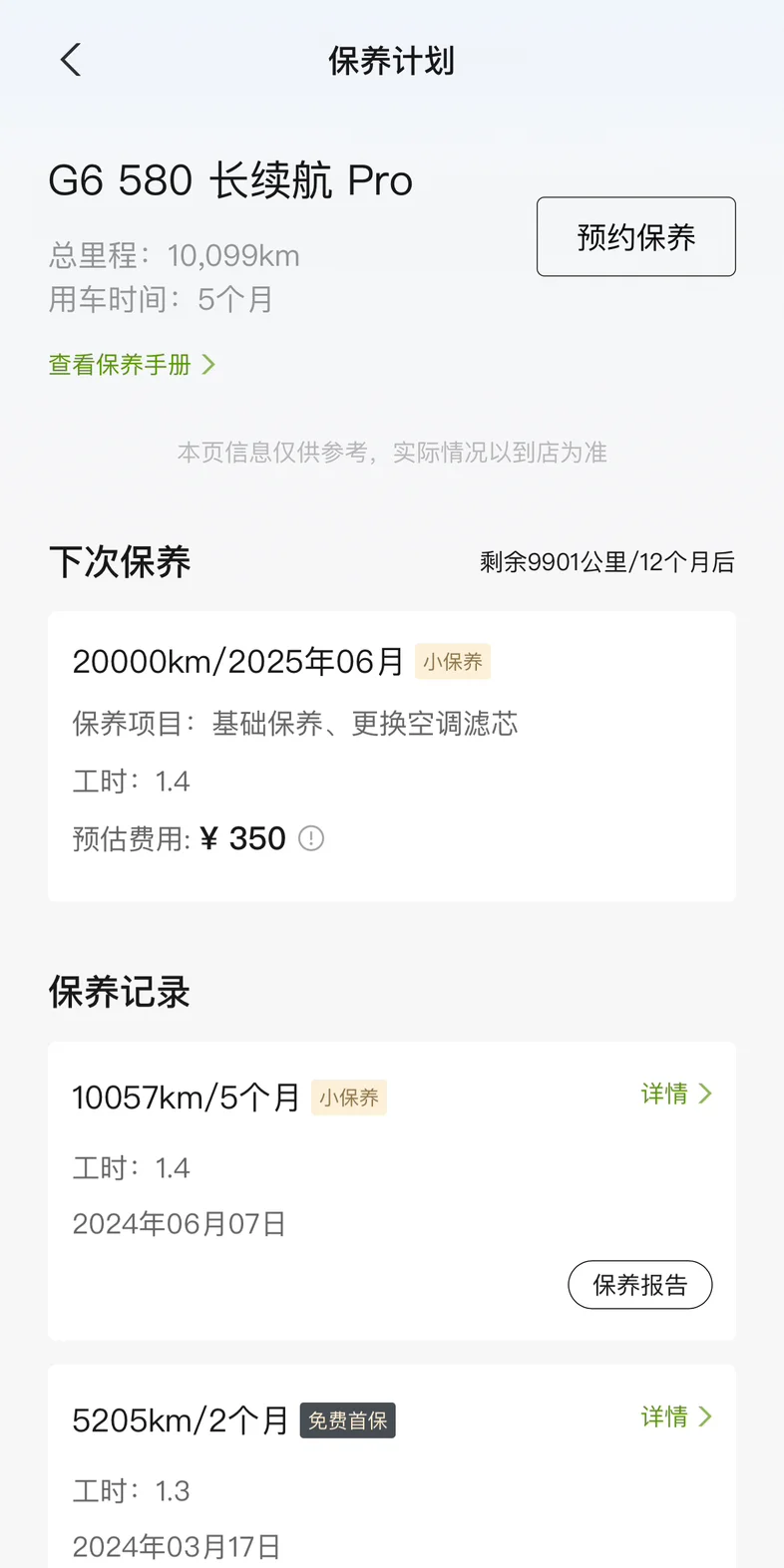Open the 查看保养手册 link

[x=132, y=365]
